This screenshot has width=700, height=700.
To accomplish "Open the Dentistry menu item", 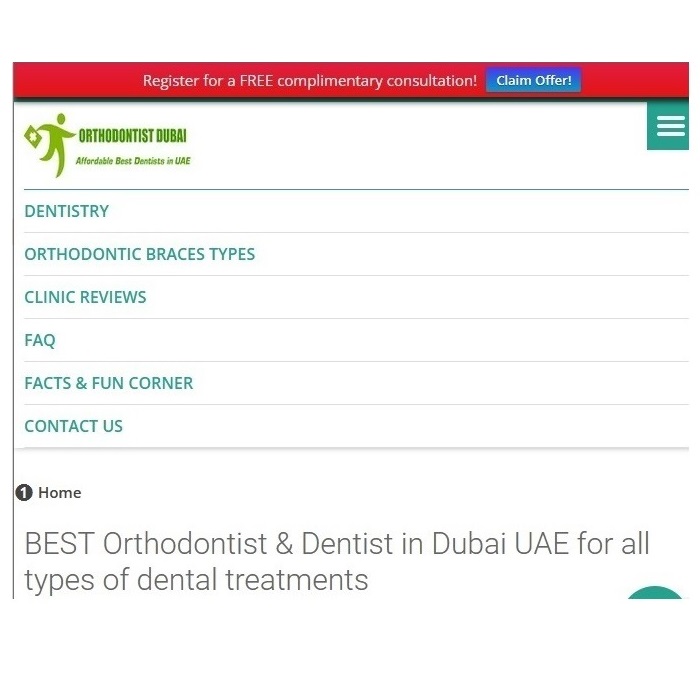I will point(67,211).
